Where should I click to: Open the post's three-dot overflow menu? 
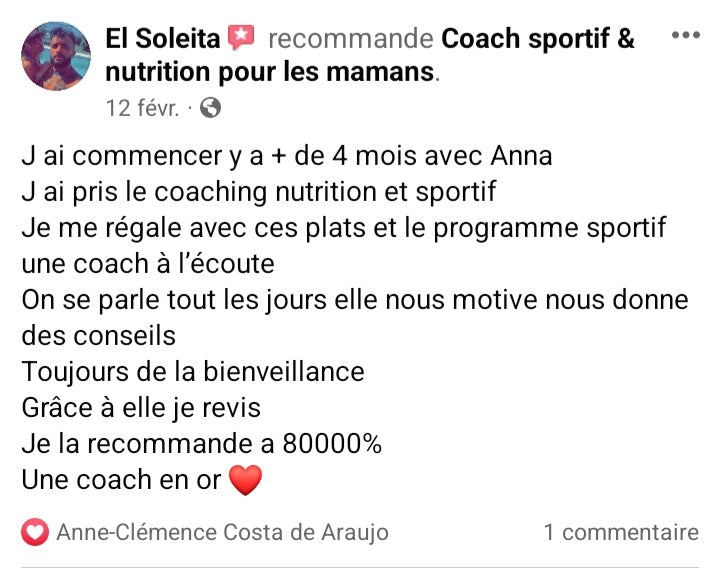point(686,36)
